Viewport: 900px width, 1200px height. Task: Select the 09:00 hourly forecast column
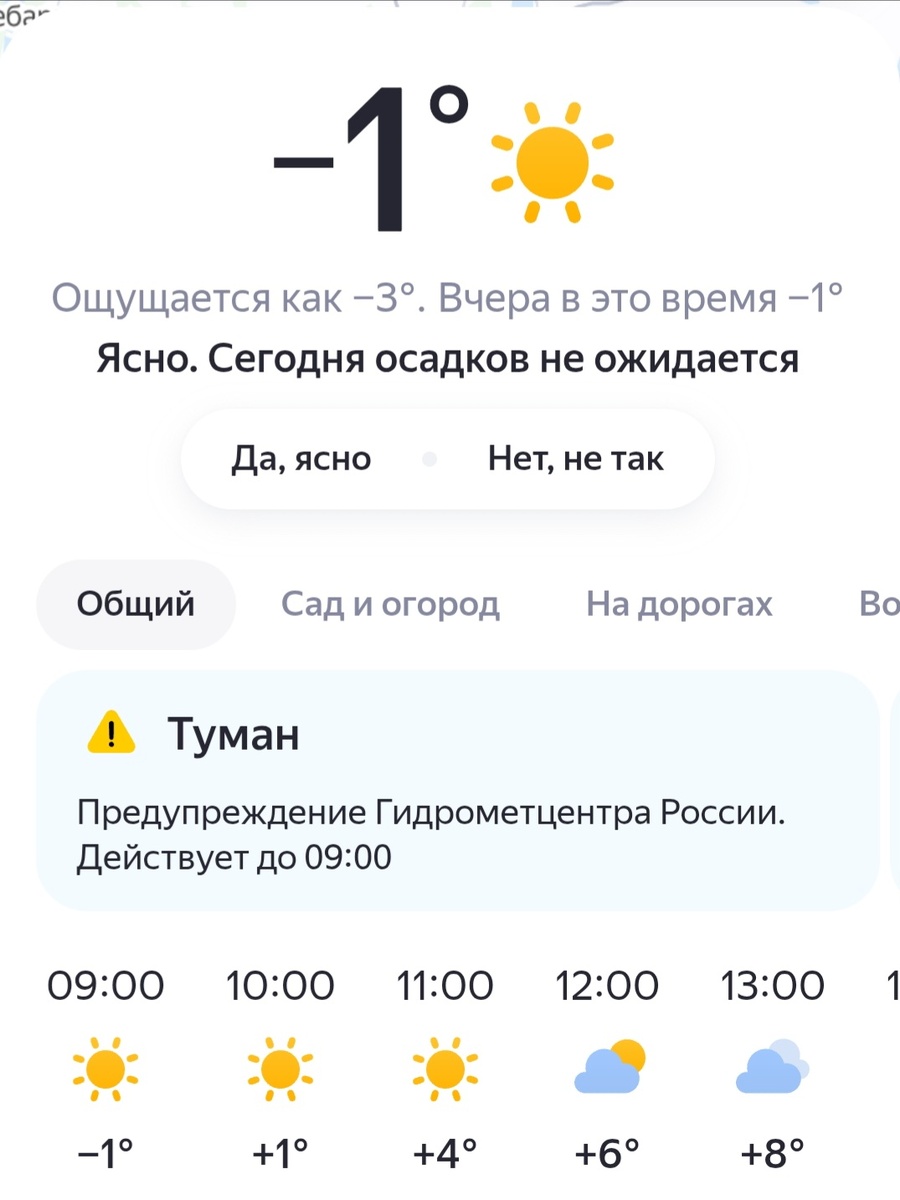[106, 985]
